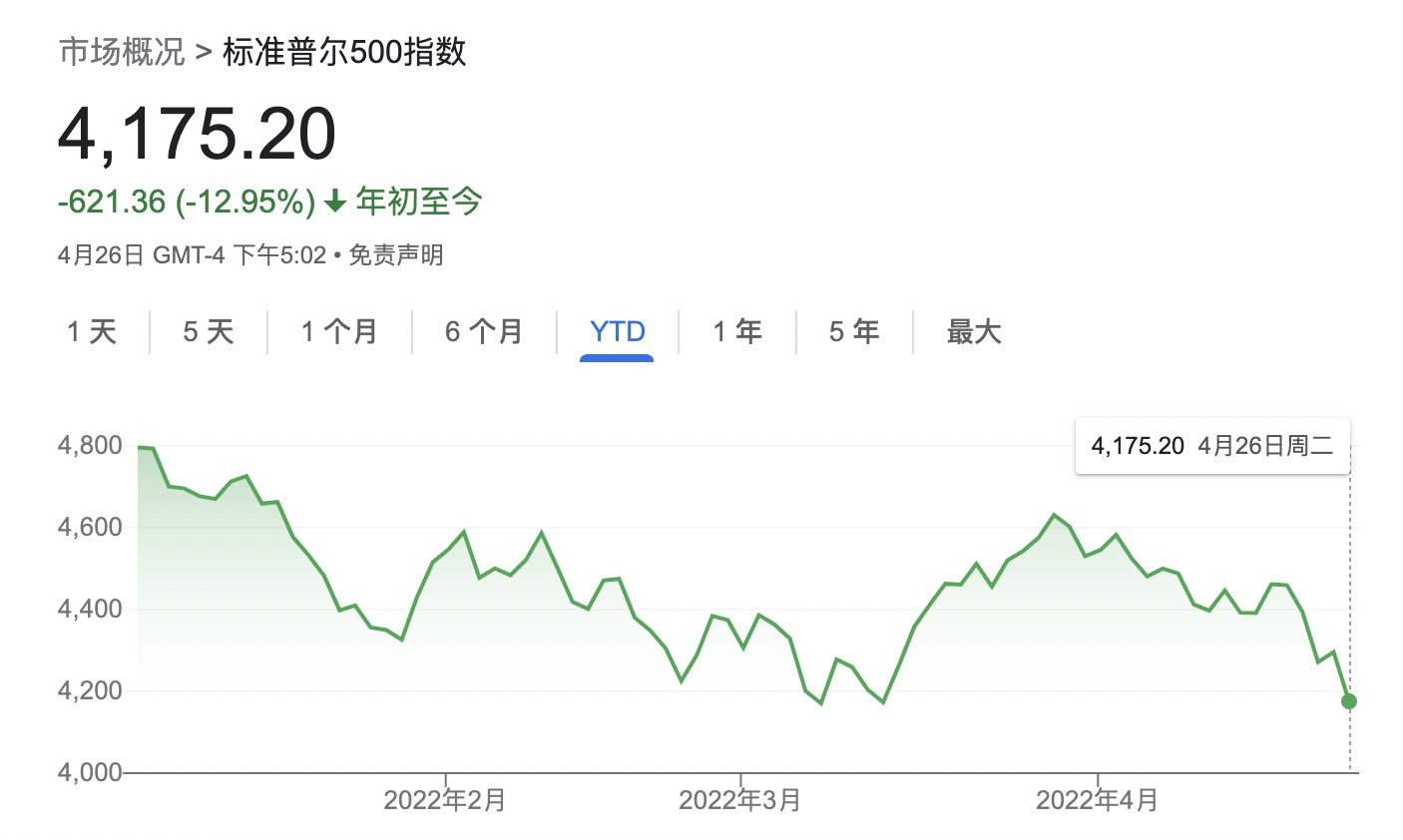Open the 市场概况 breadcrumb link
Image resolution: width=1403 pixels, height=840 pixels.
coord(122,52)
